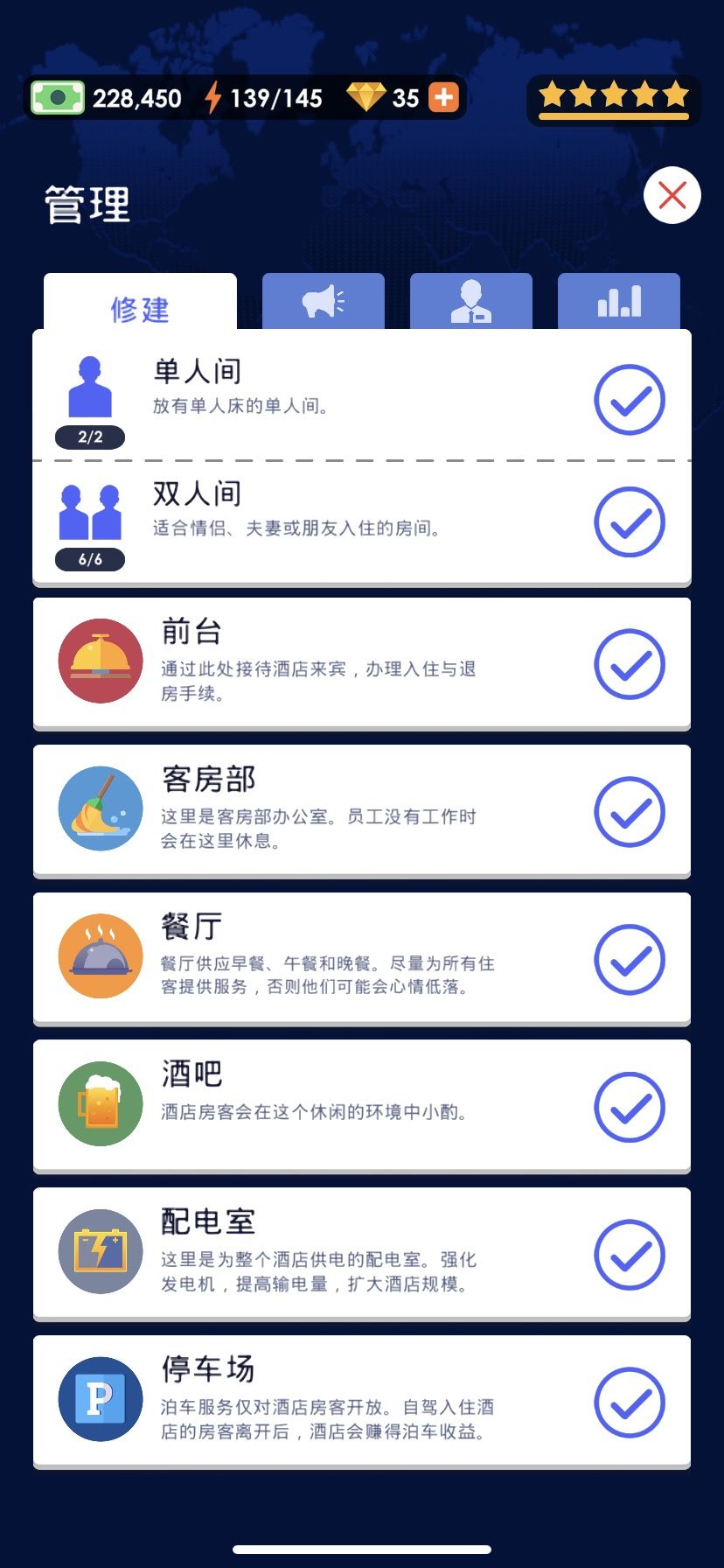Image resolution: width=724 pixels, height=1568 pixels.
Task: Click the front desk bell icon
Action: coord(100,662)
